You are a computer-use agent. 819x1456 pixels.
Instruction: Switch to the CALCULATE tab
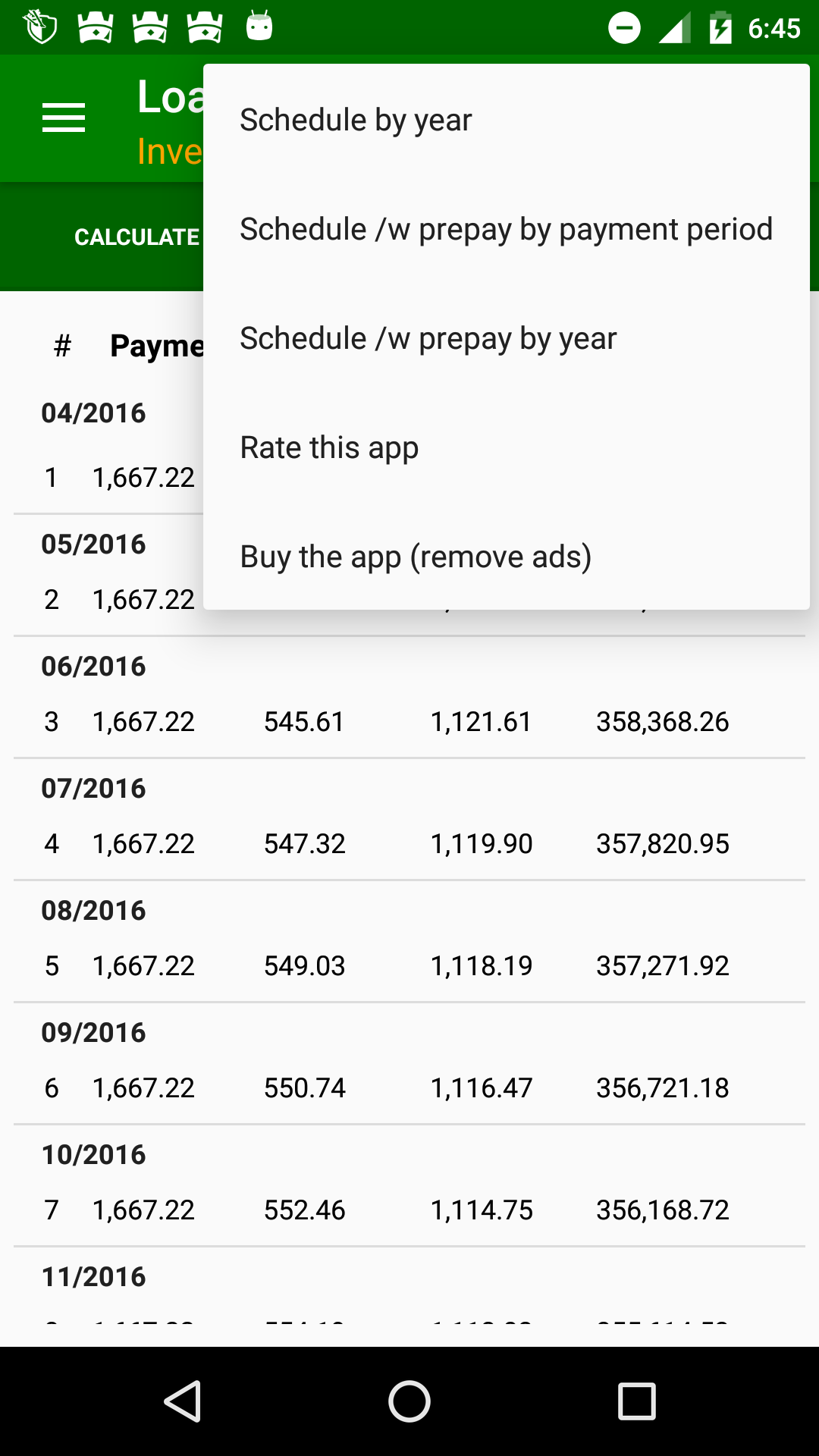pyautogui.click(x=136, y=237)
